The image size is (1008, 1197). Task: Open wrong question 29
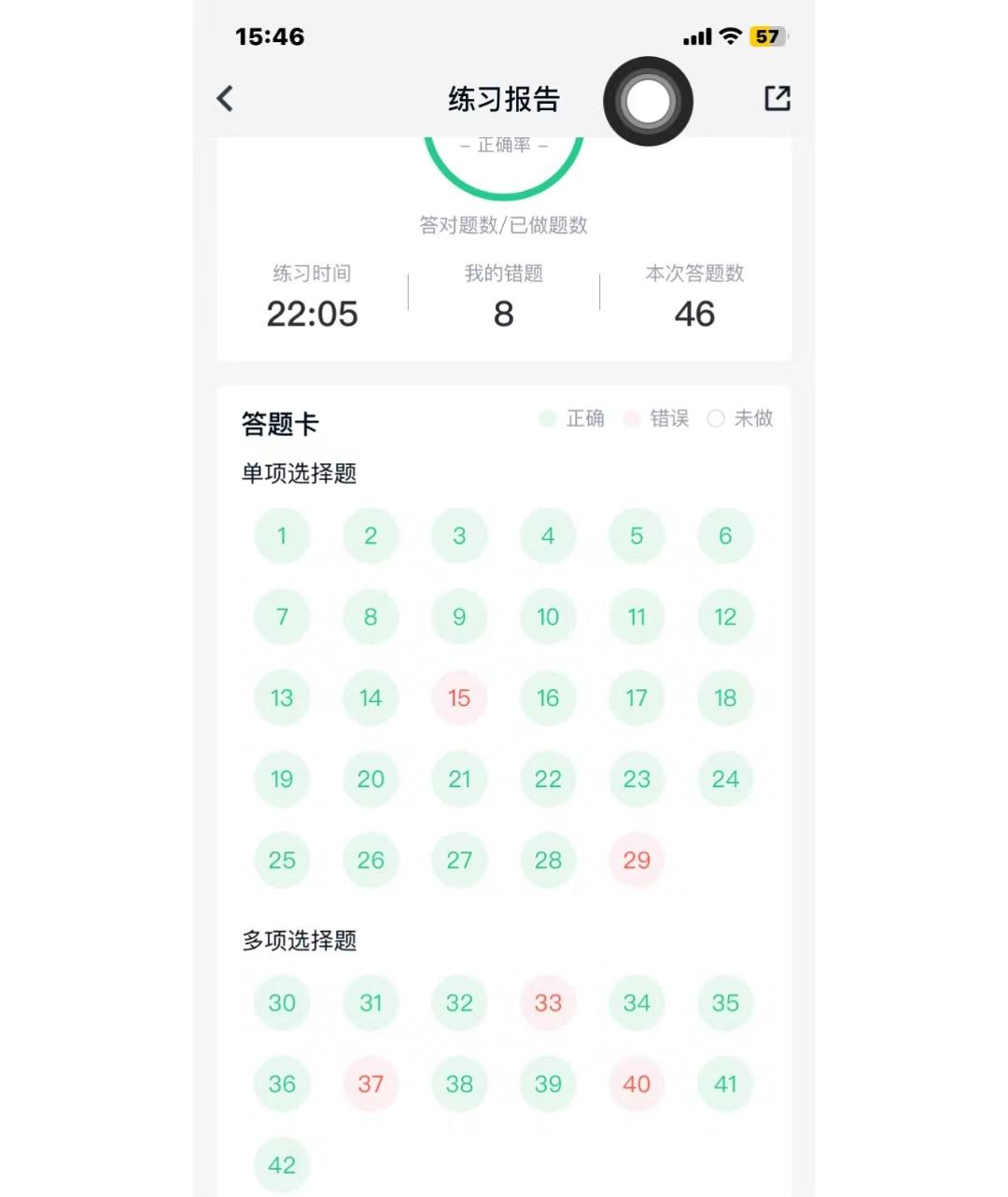637,860
